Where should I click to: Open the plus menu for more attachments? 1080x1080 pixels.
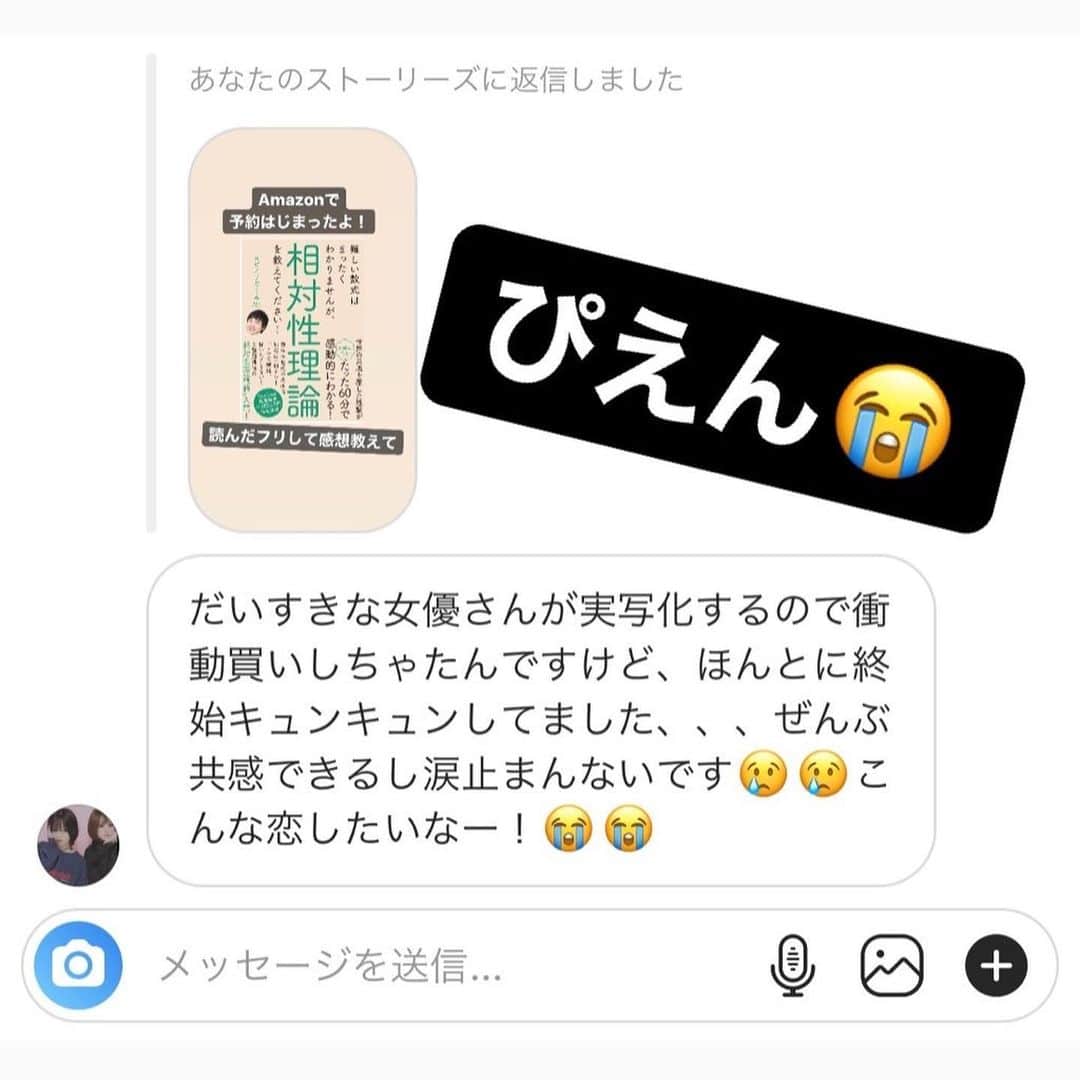click(x=996, y=966)
